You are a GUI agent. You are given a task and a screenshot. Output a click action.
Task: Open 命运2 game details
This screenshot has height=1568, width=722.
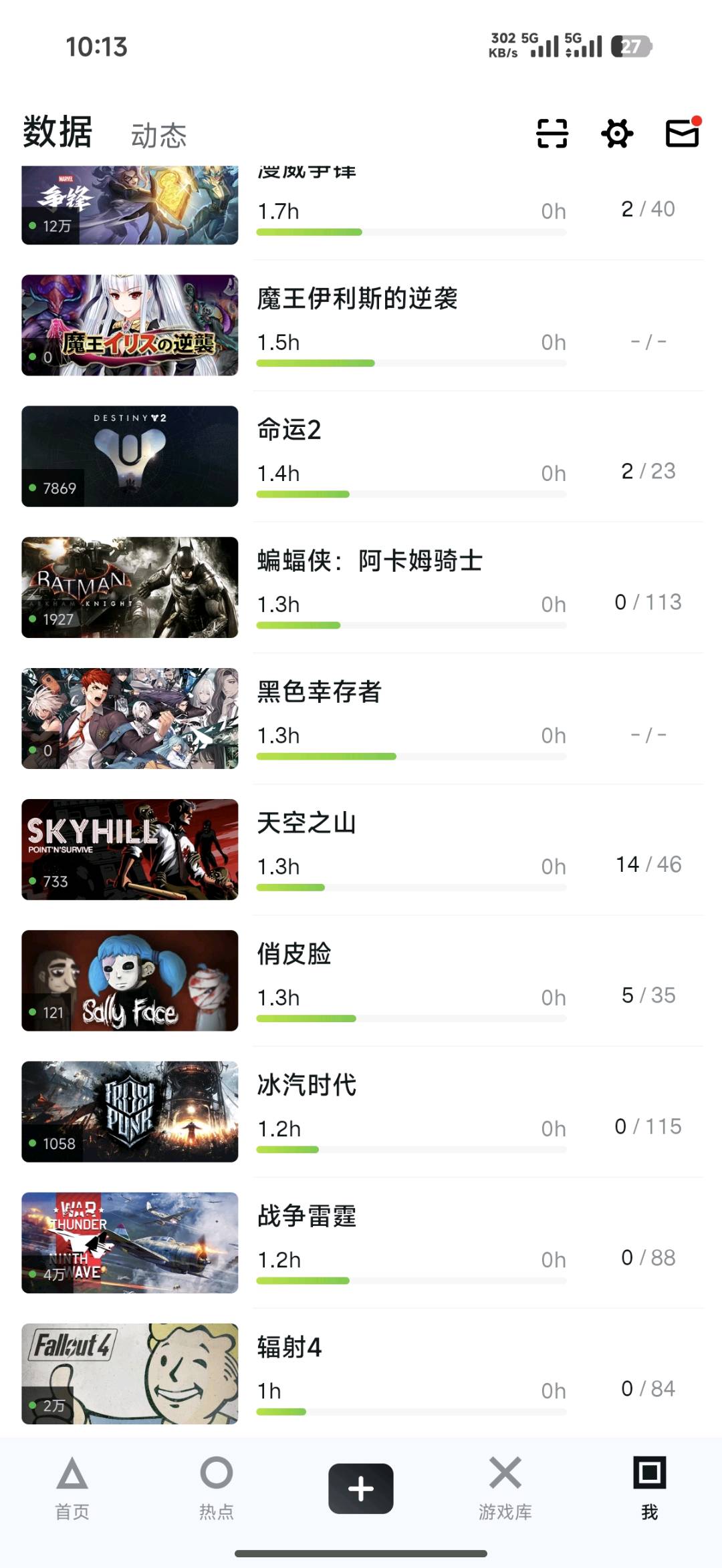click(x=289, y=430)
